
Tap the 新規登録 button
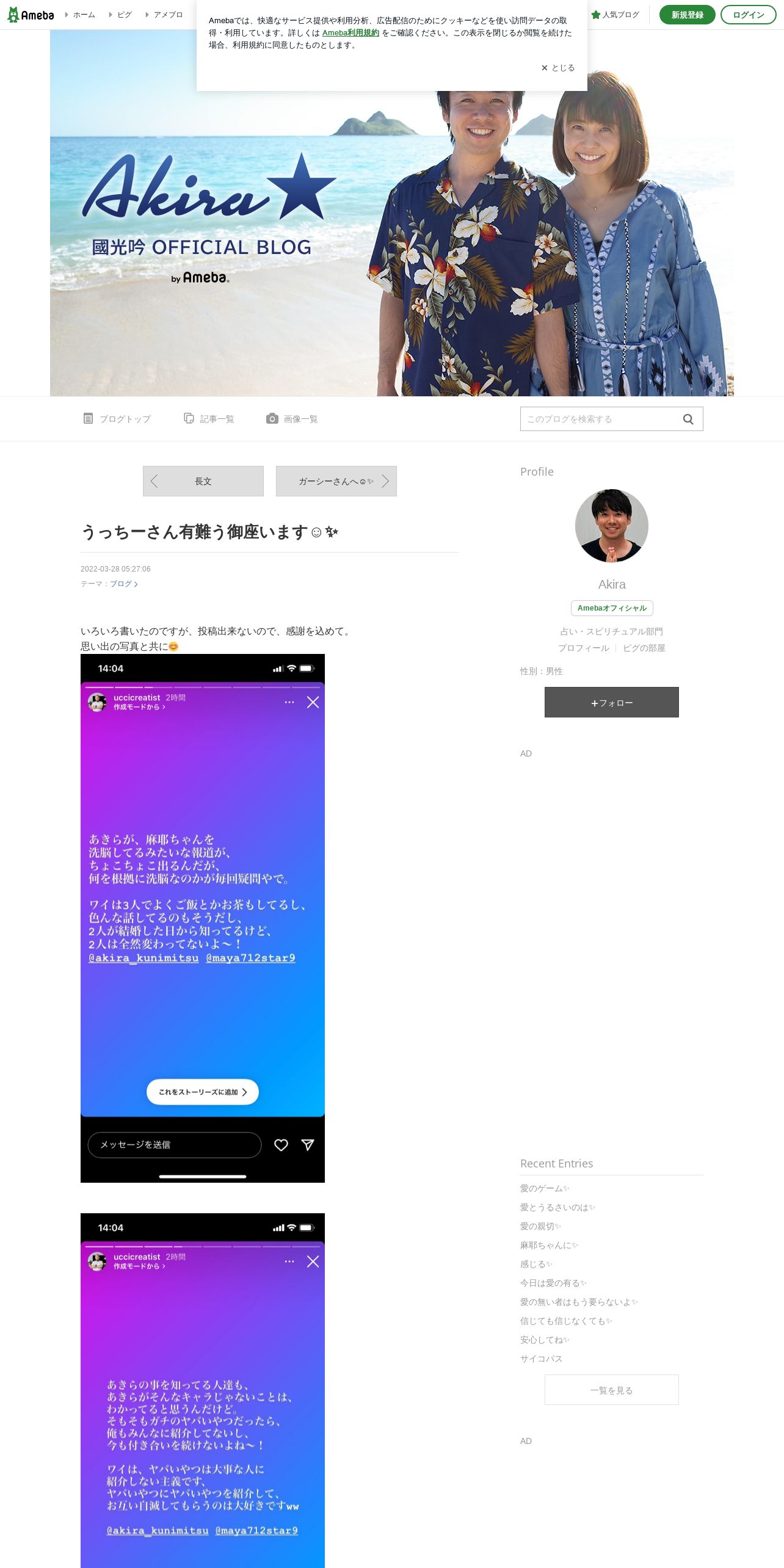[x=687, y=15]
